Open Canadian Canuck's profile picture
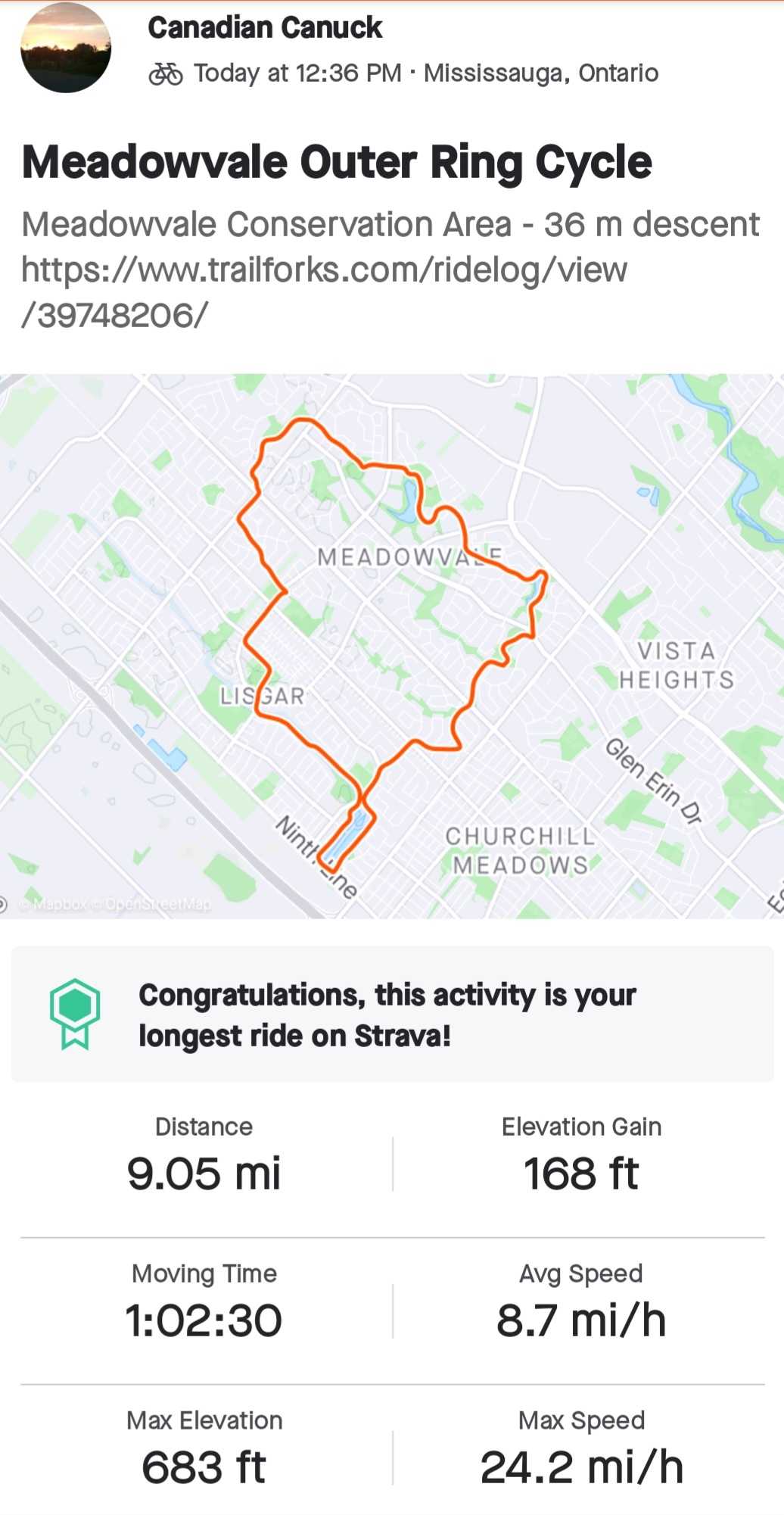Screen dimensions: 784x1515 66,48
